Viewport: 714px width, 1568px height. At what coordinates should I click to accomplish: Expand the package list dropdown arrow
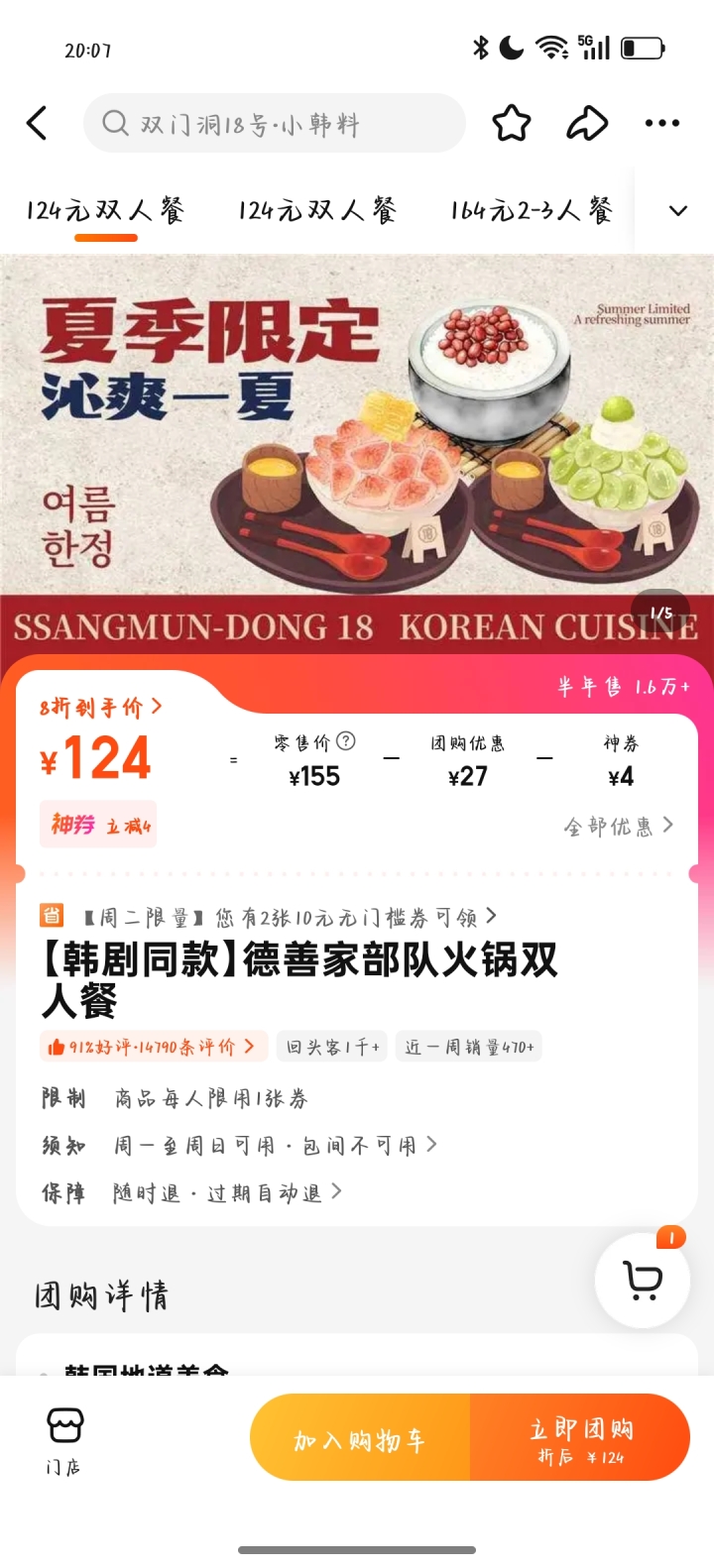pos(678,211)
